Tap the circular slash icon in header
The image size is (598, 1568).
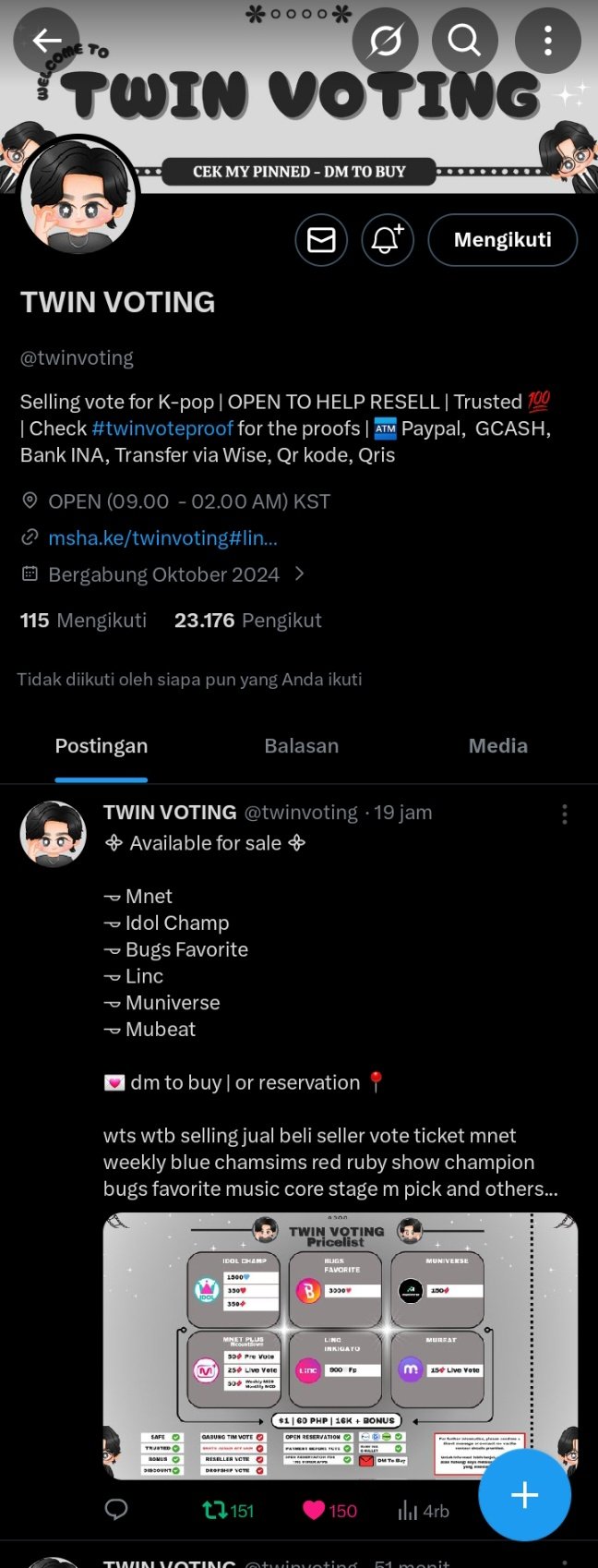[x=385, y=41]
